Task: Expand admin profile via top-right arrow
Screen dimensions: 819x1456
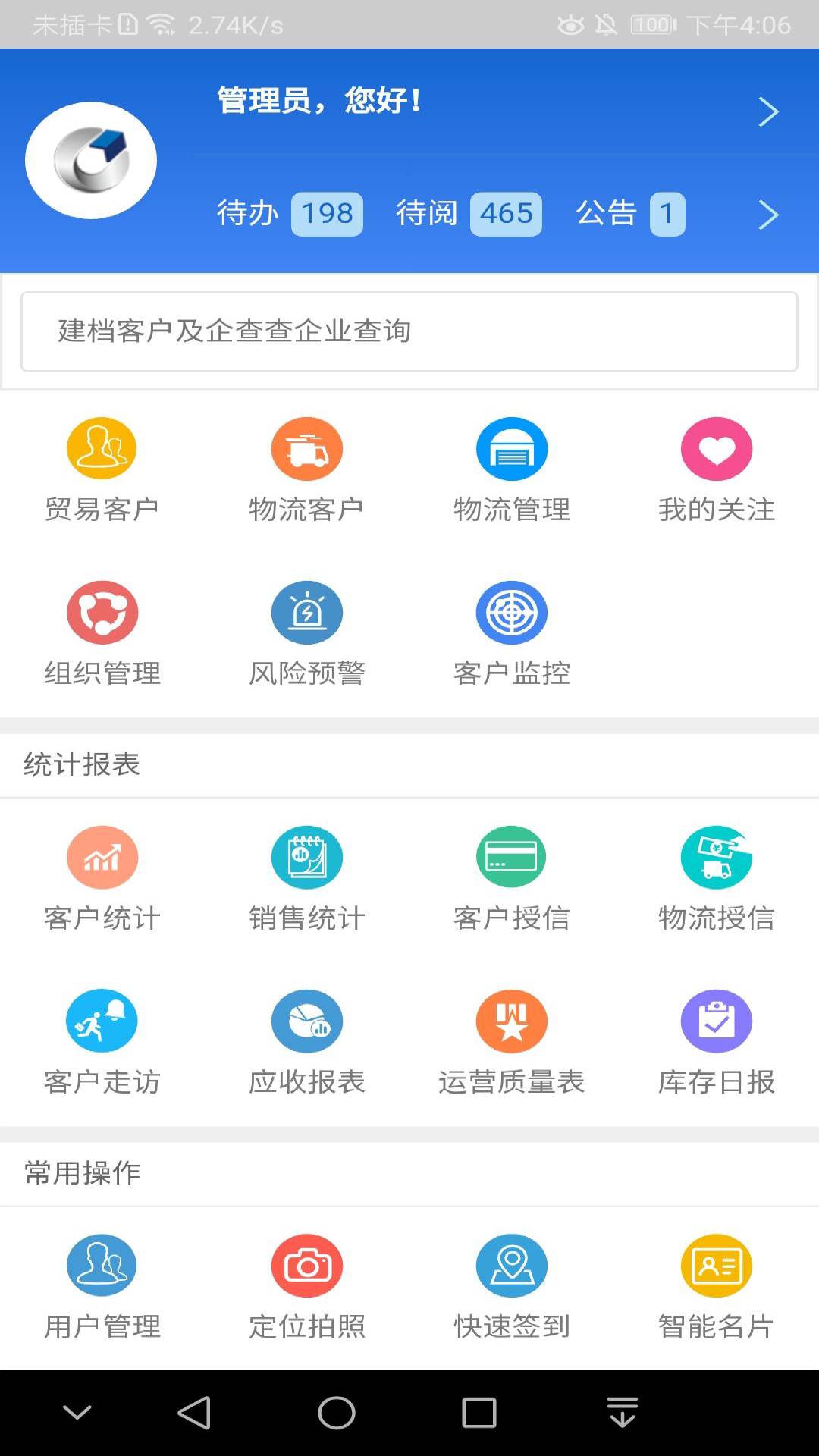Action: click(x=768, y=111)
